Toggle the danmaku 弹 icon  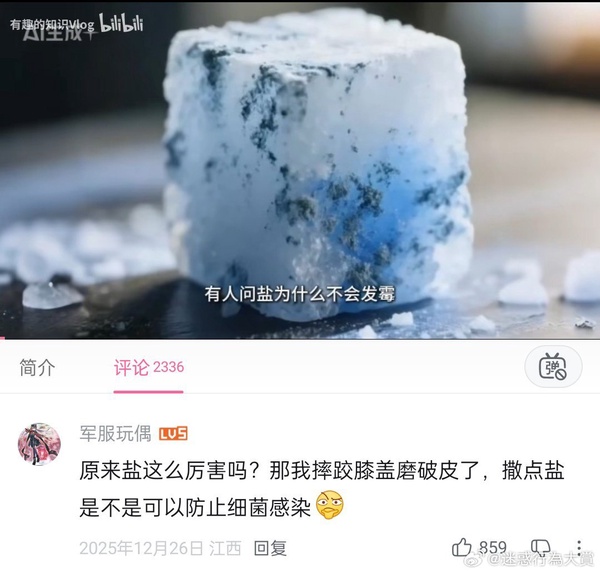552,367
